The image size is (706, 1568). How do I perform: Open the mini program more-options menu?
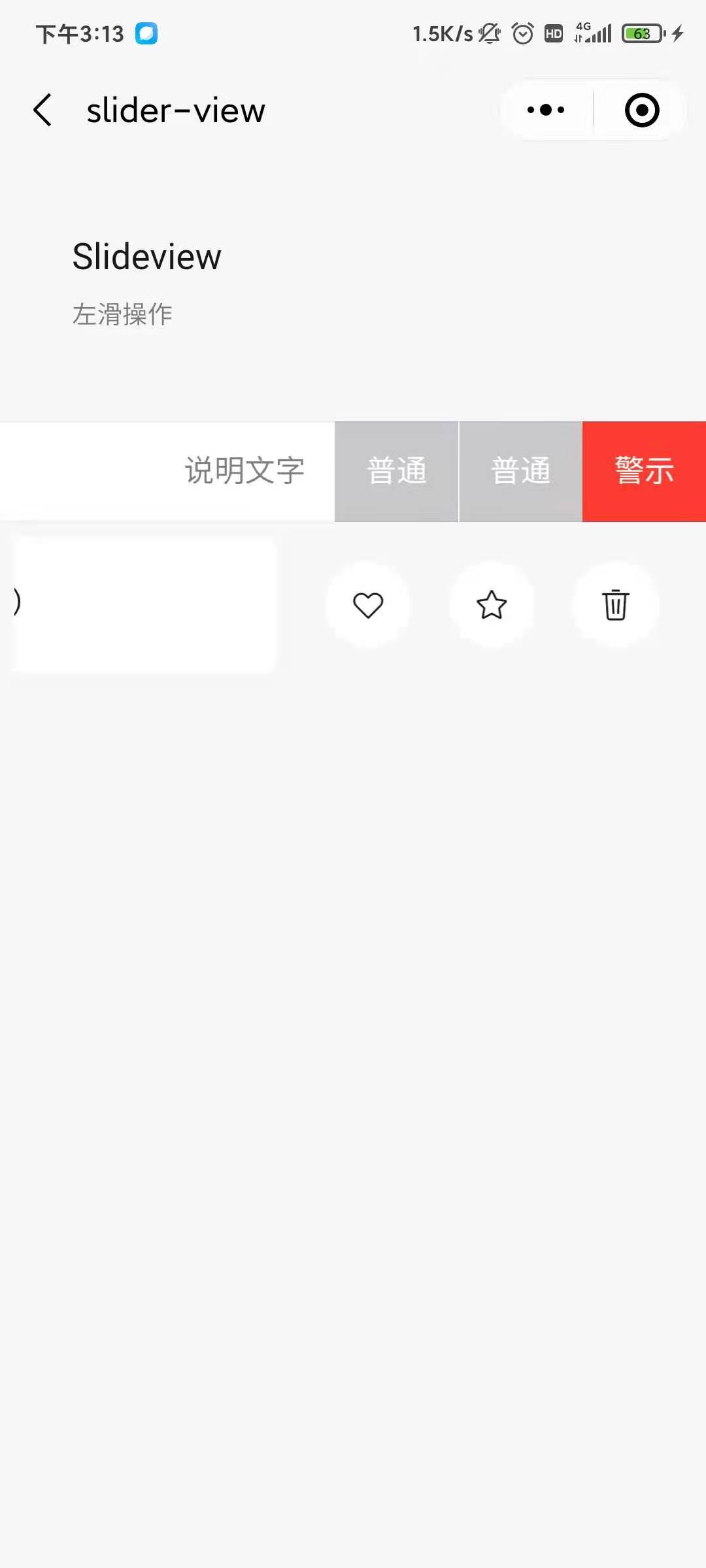point(546,110)
